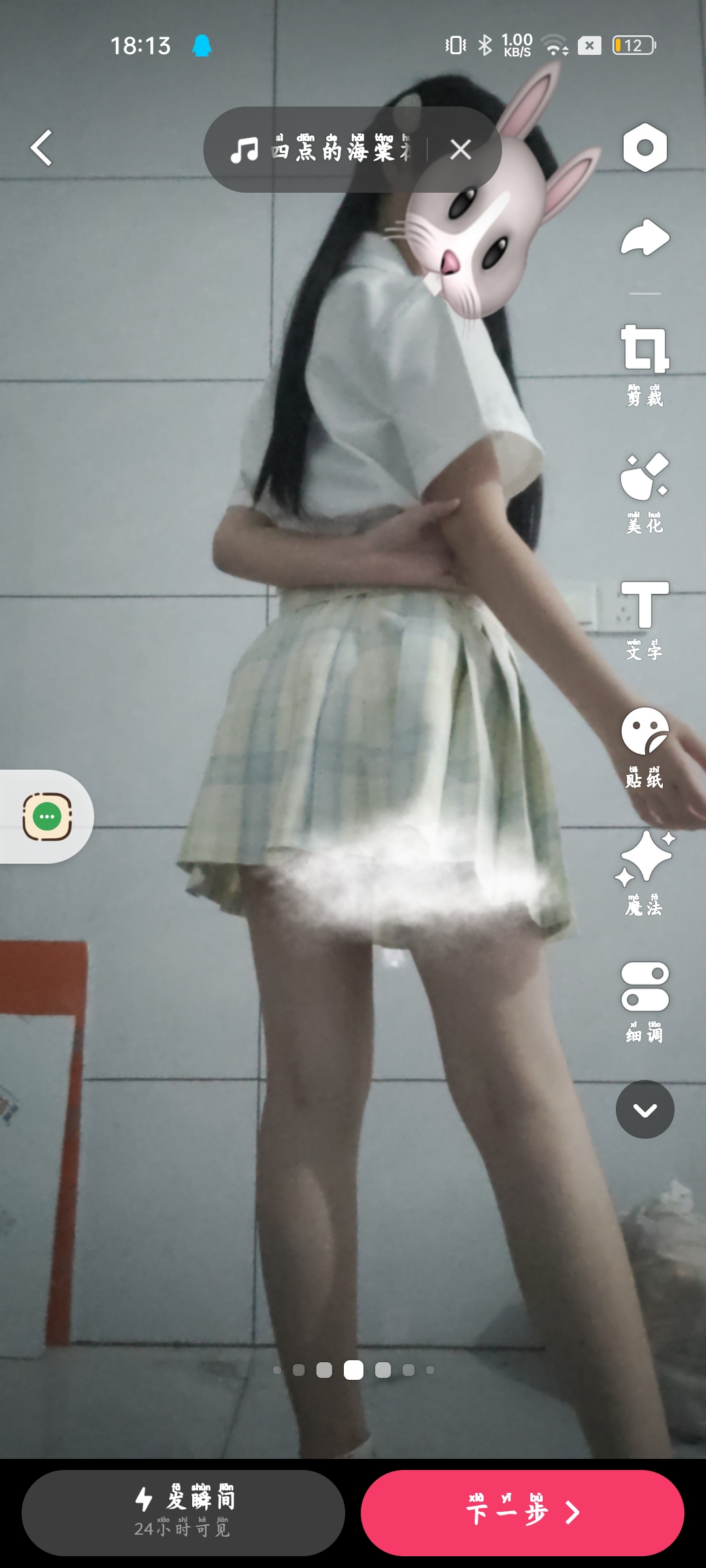Expand more tools with the down chevron
This screenshot has height=1568, width=706.
point(645,1109)
